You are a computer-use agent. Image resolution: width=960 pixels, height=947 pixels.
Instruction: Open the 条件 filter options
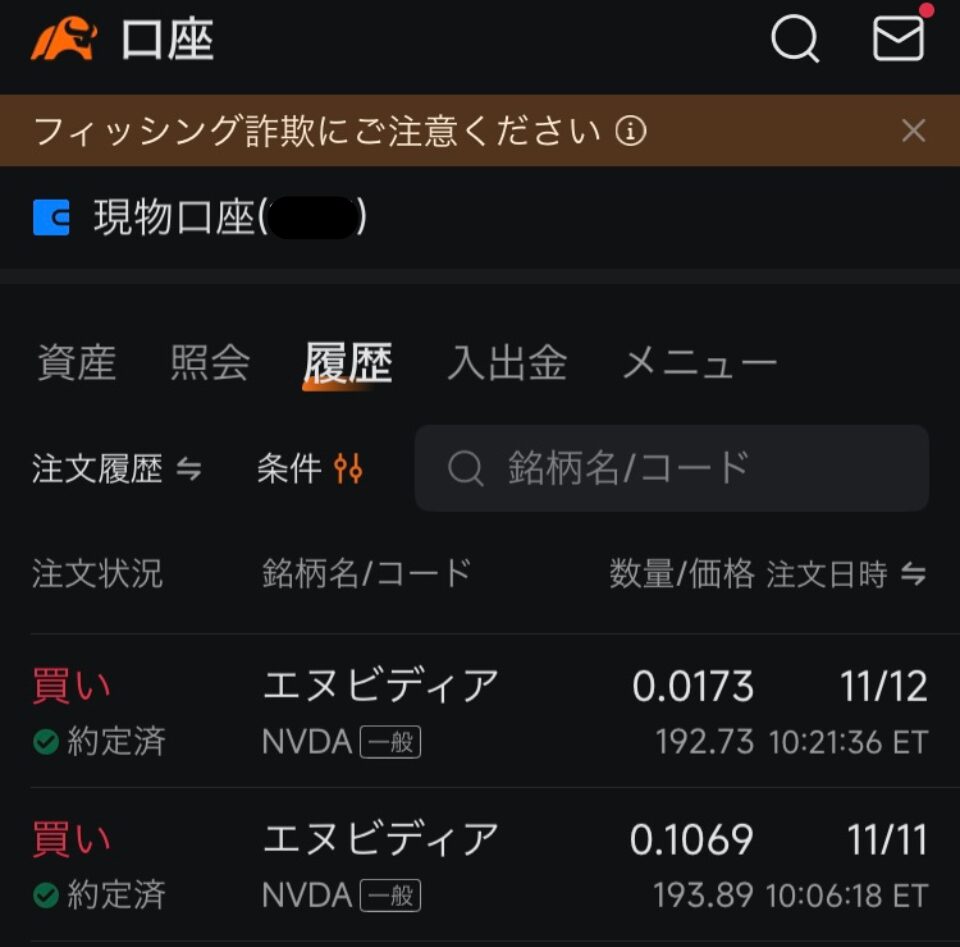coord(309,468)
